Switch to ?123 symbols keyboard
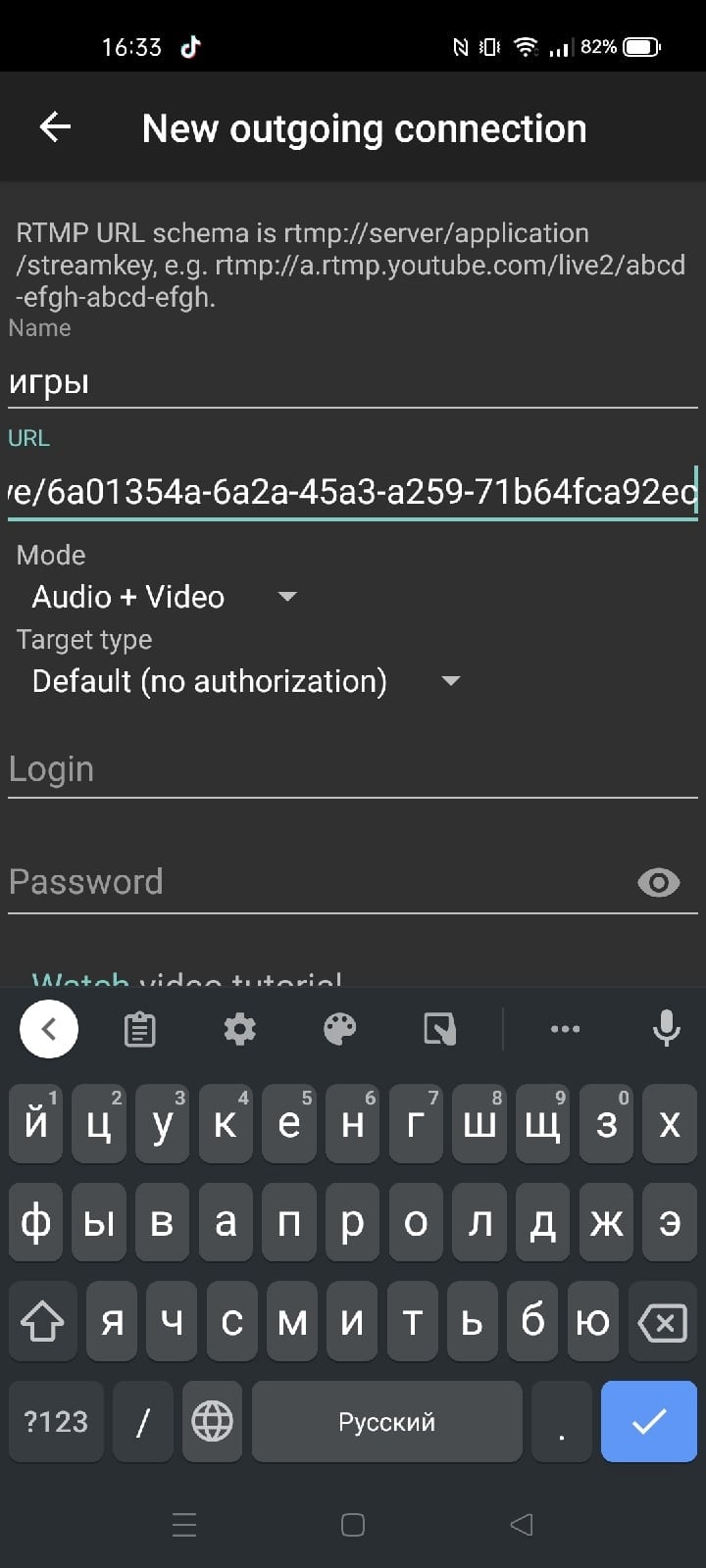706x1568 pixels. 56,1422
